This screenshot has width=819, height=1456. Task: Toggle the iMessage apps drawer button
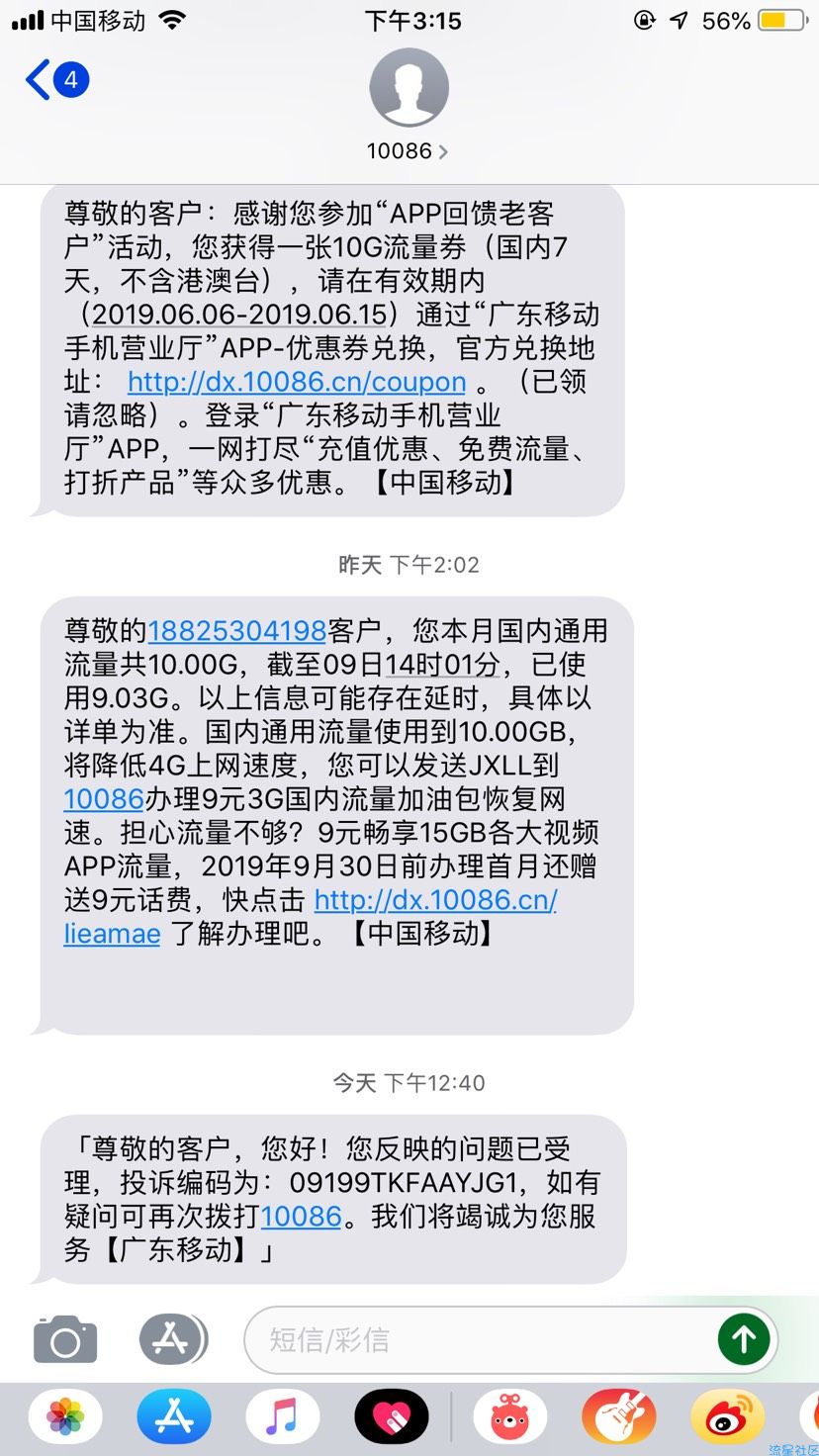point(172,1340)
